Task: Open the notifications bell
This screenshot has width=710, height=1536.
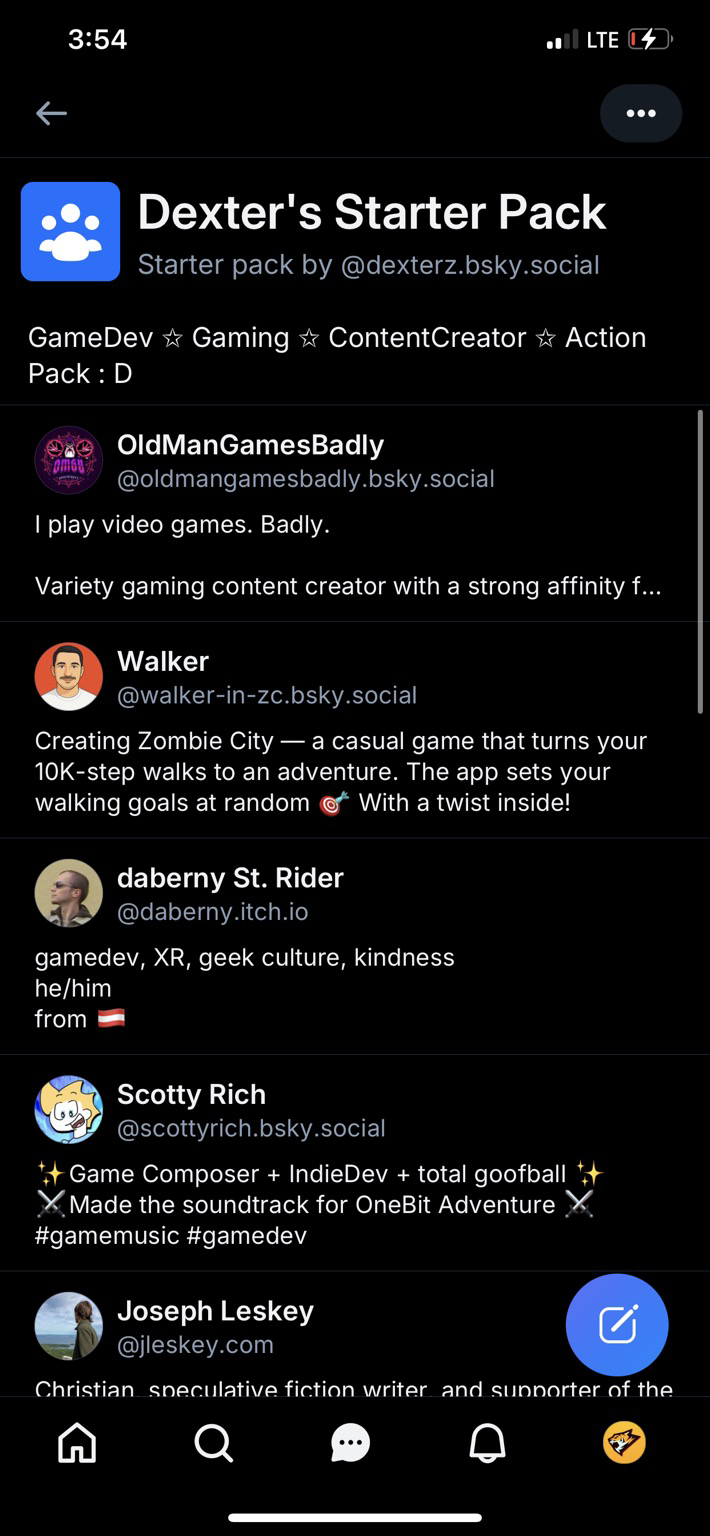Action: tap(488, 1443)
